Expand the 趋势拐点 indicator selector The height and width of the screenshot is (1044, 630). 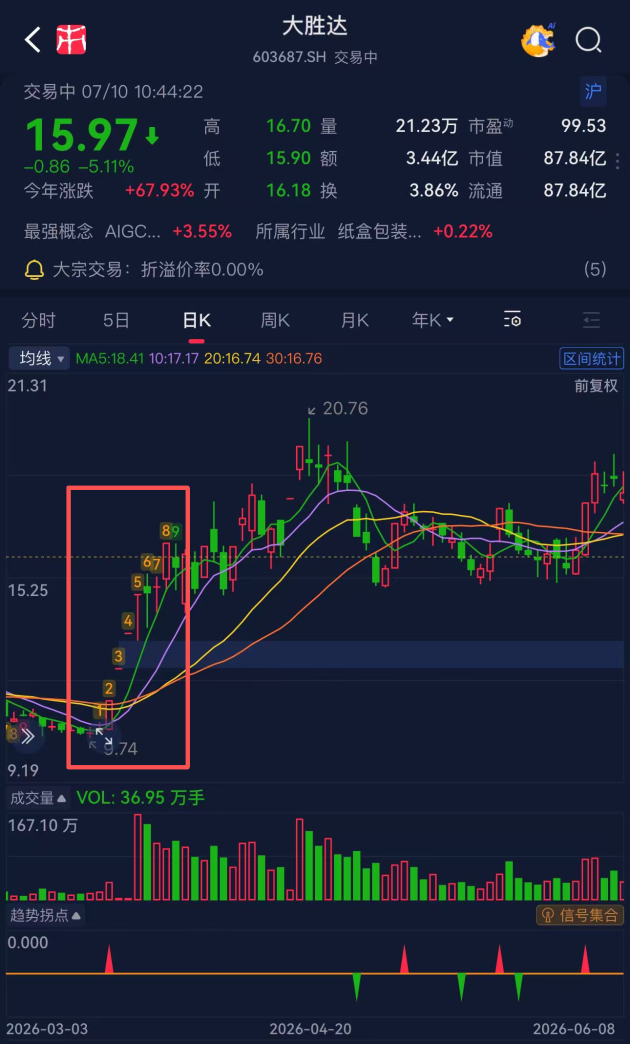(45, 915)
